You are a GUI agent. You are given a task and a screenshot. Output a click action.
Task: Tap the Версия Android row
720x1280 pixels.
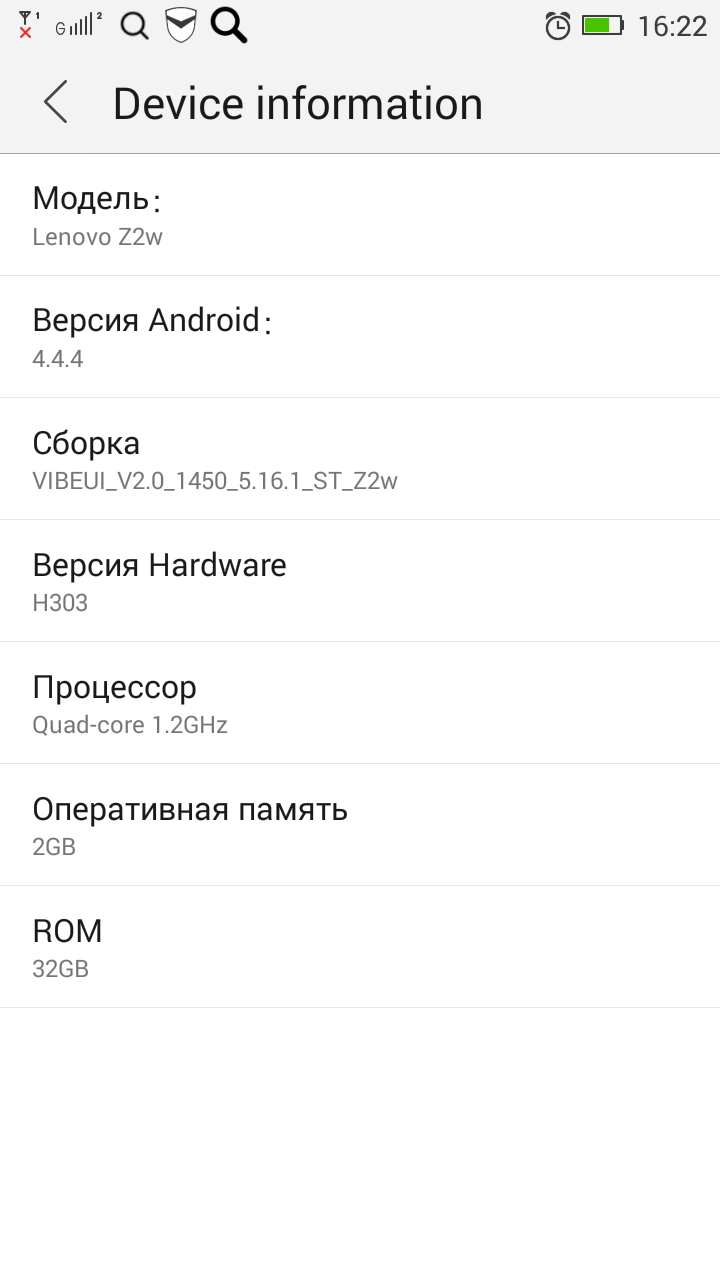(360, 337)
